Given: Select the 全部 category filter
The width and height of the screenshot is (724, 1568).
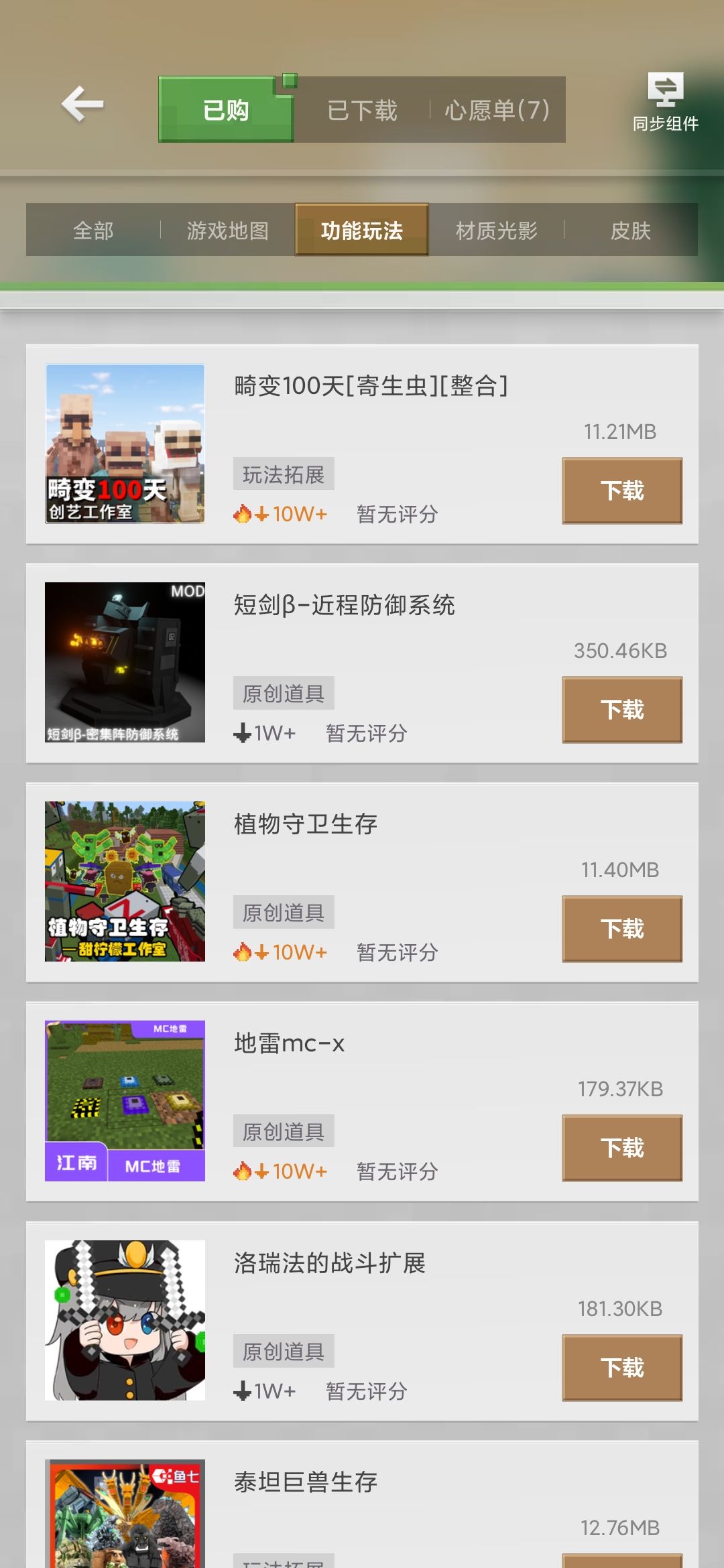Looking at the screenshot, I should (x=93, y=230).
